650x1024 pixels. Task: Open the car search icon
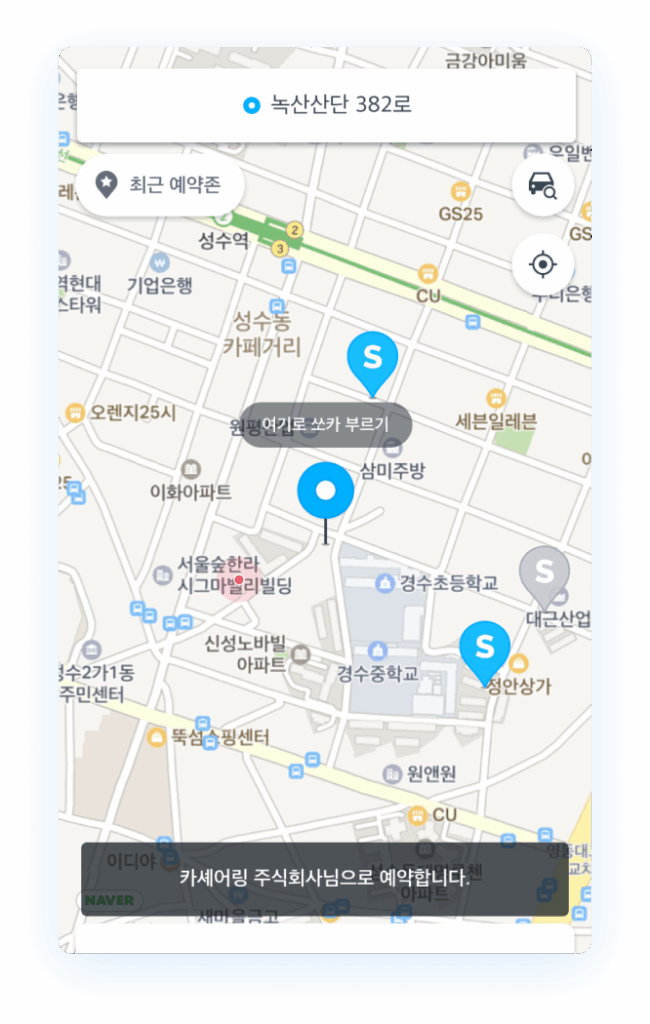point(542,185)
